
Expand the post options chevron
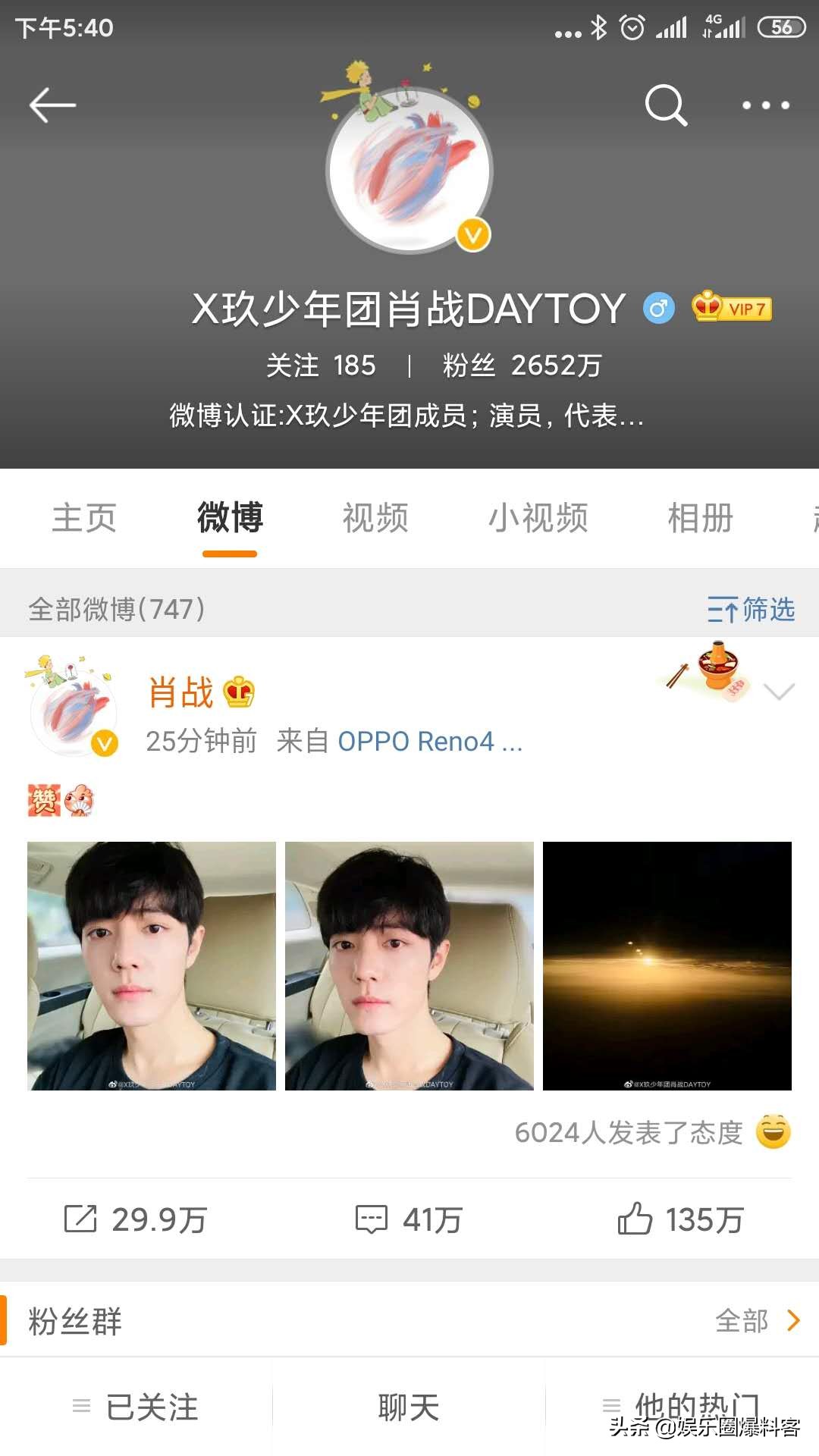(x=779, y=692)
